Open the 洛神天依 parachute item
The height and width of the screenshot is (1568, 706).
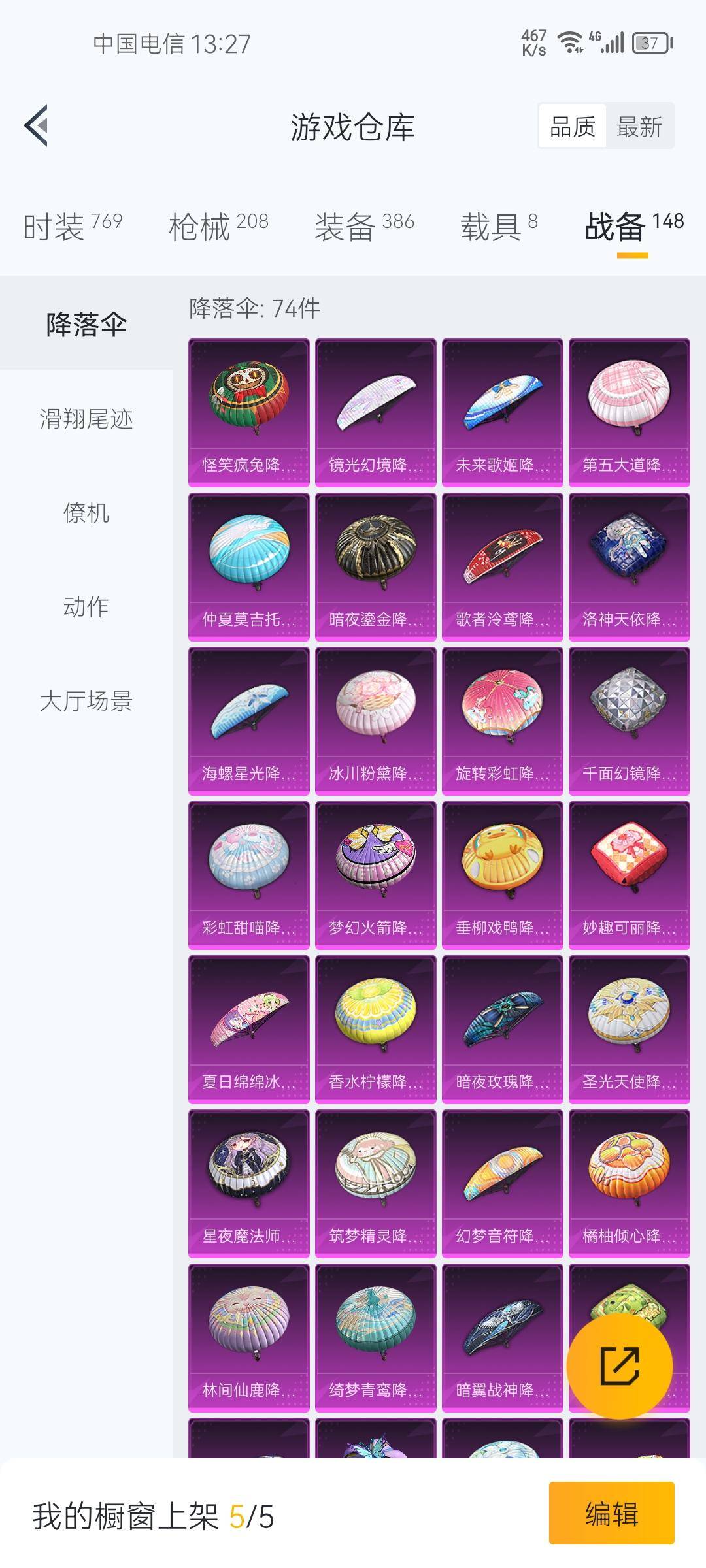630,567
